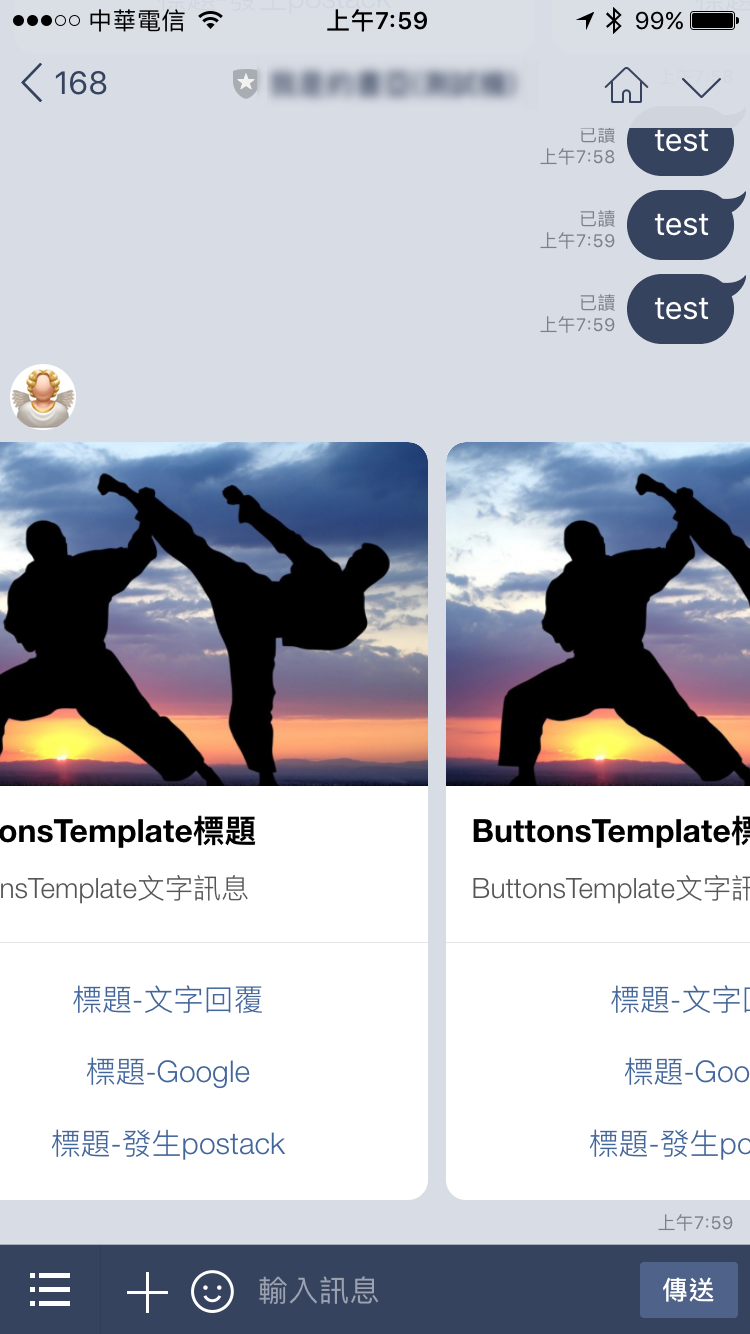
Task: Open the emoji sticker picker
Action: click(x=212, y=1291)
